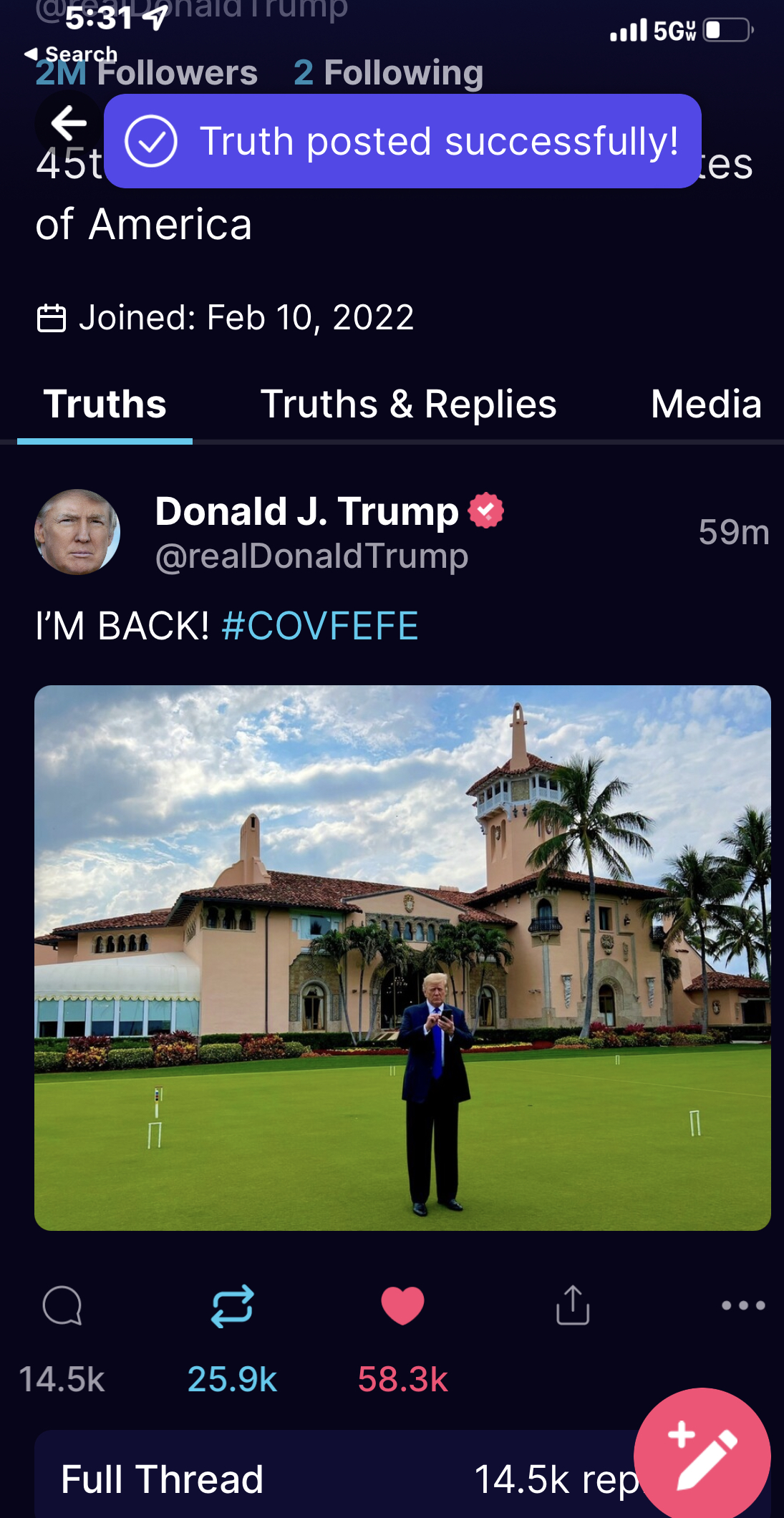The width and height of the screenshot is (784, 1518).
Task: Open the #COVFEFE hashtag
Action: pyautogui.click(x=320, y=626)
